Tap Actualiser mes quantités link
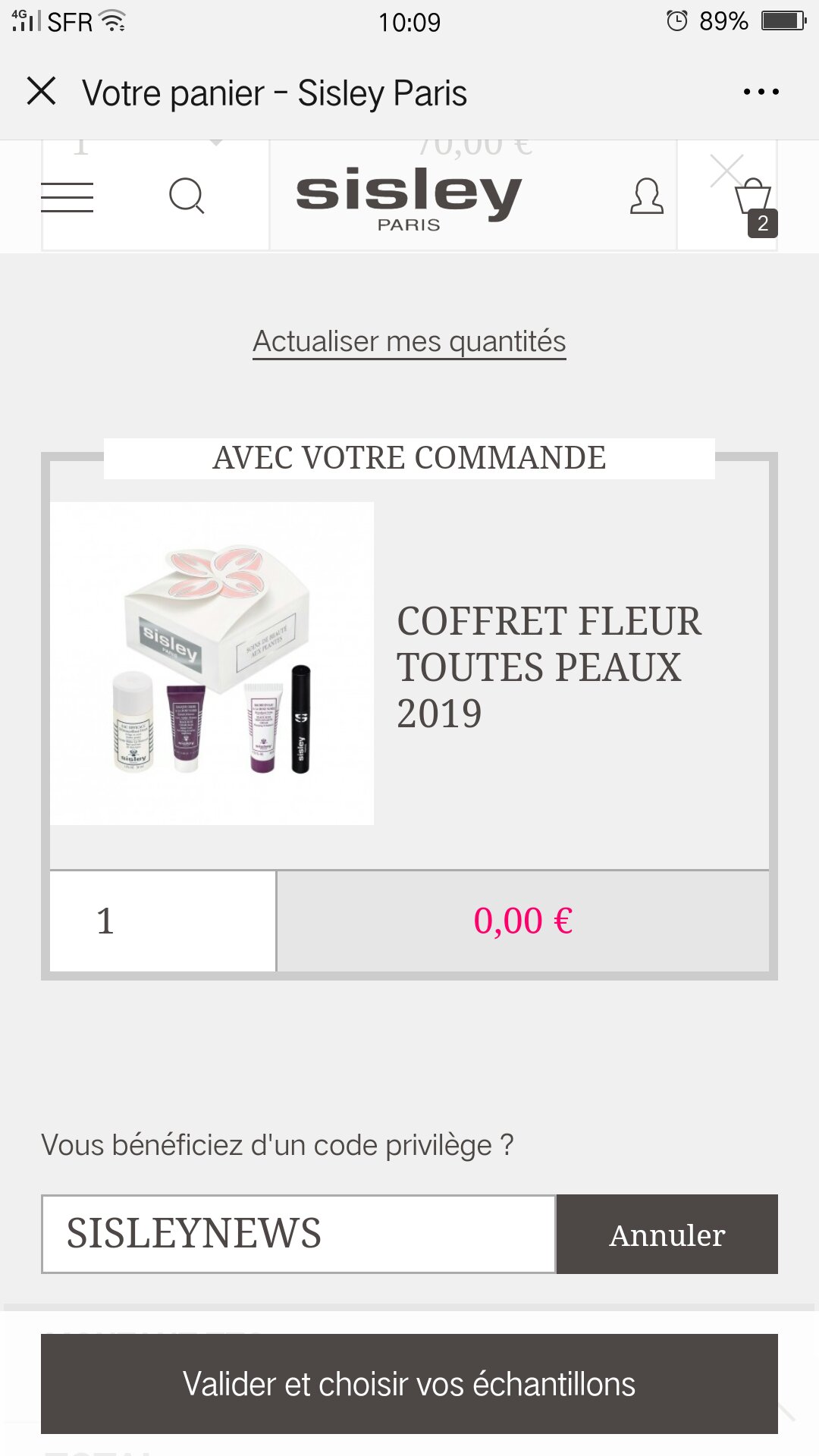The height and width of the screenshot is (1456, 819). click(x=409, y=342)
